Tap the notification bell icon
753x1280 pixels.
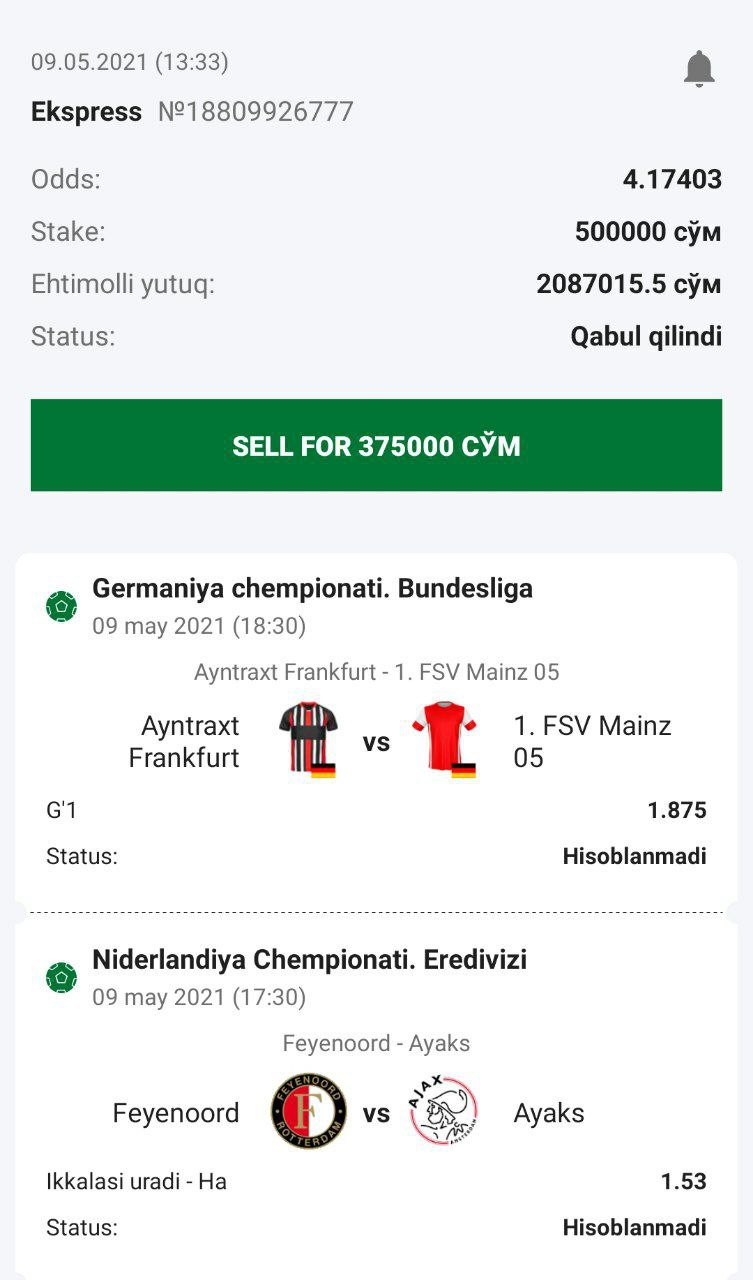click(699, 69)
